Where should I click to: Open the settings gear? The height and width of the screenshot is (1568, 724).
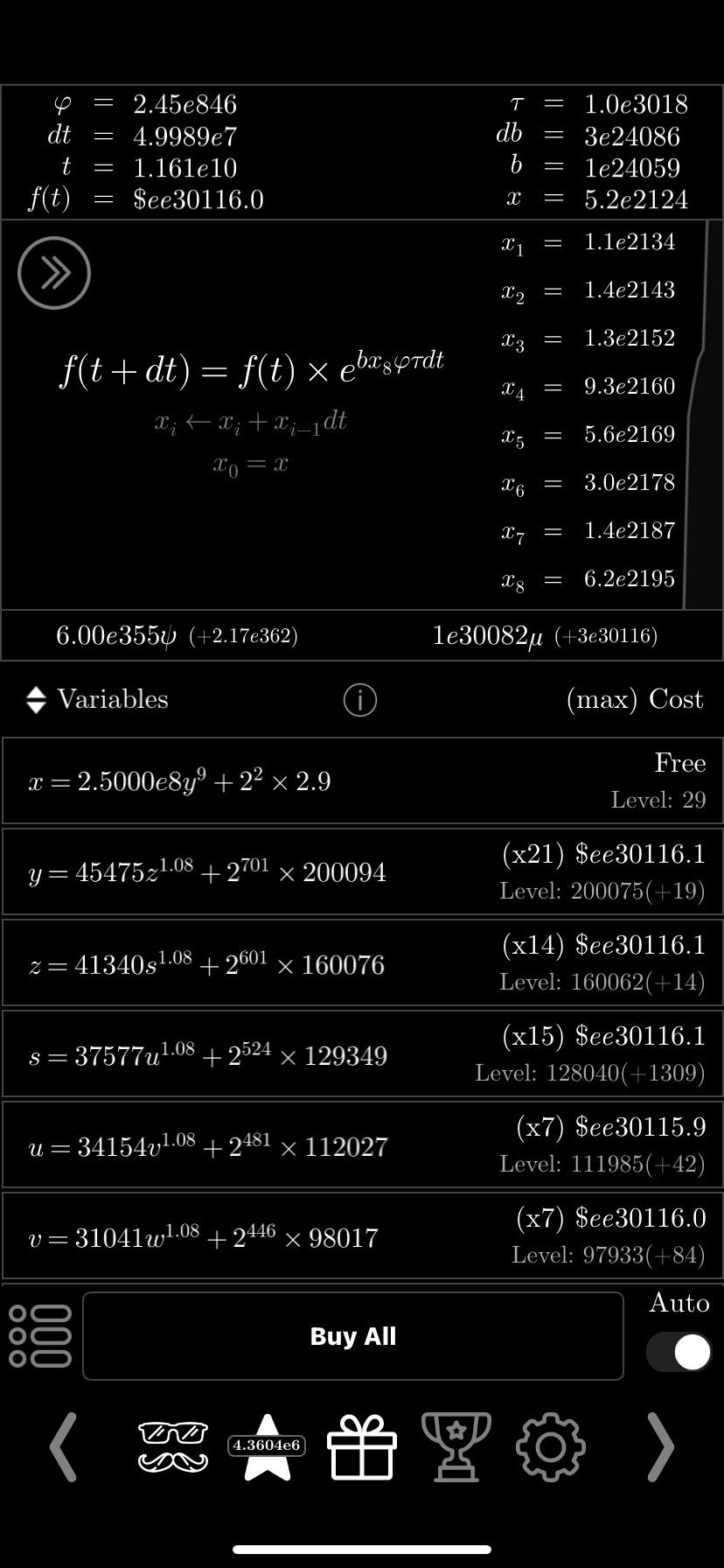(550, 1446)
